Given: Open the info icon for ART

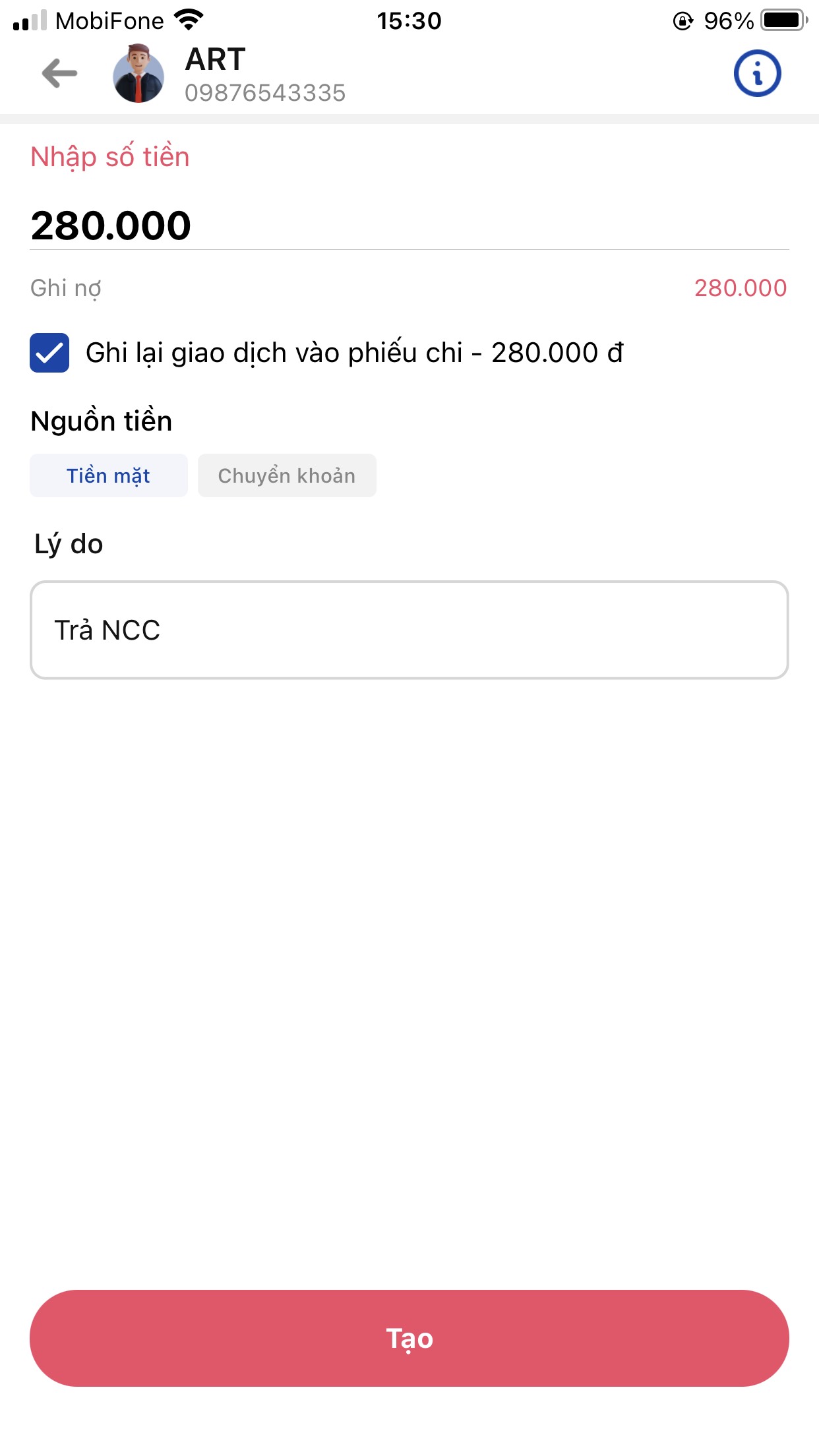Looking at the screenshot, I should pyautogui.click(x=757, y=73).
